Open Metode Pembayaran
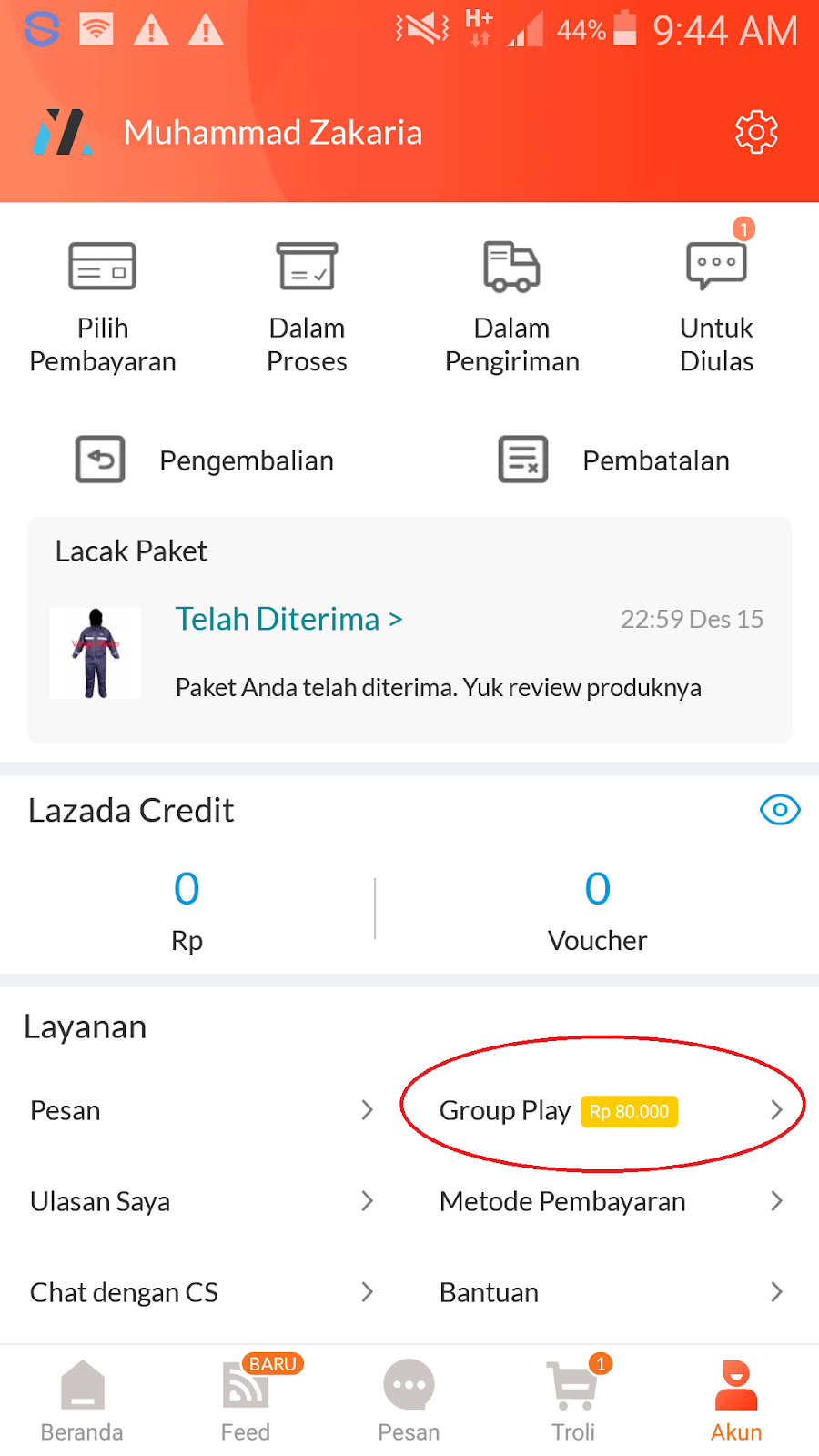This screenshot has height=1456, width=819. click(610, 1201)
